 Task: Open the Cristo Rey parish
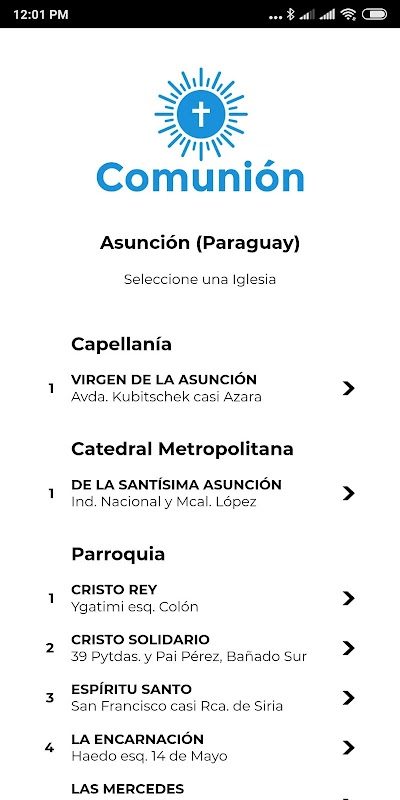pos(200,598)
